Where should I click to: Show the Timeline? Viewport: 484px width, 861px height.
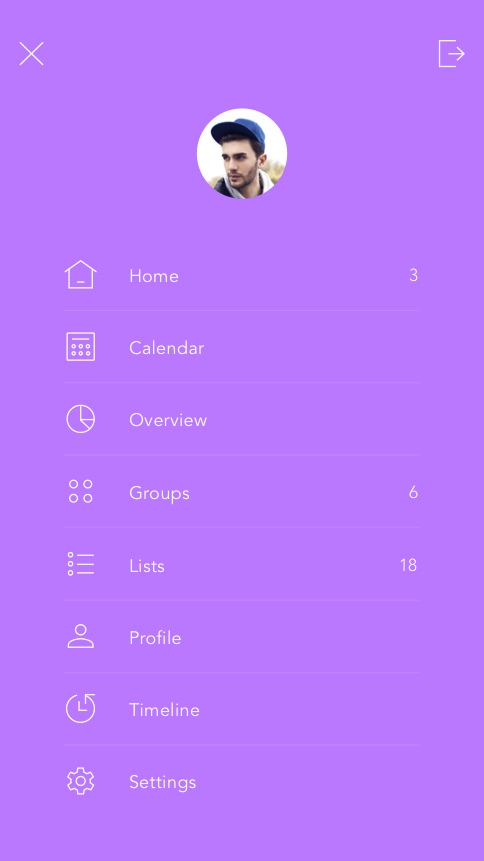click(x=242, y=709)
